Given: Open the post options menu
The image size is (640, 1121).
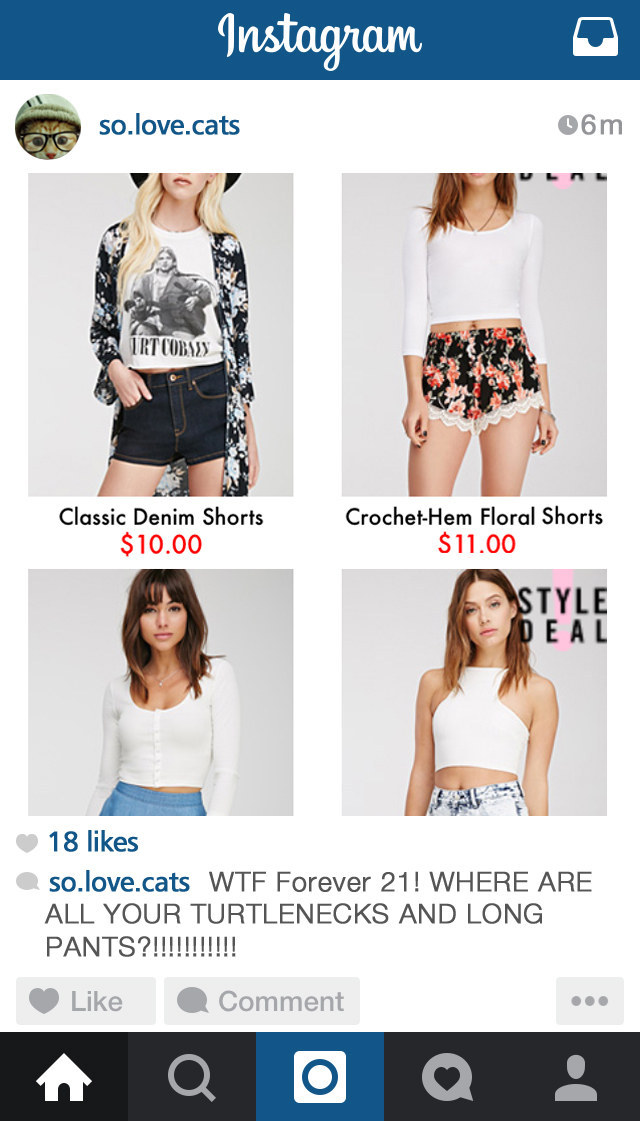Looking at the screenshot, I should click(x=589, y=1001).
